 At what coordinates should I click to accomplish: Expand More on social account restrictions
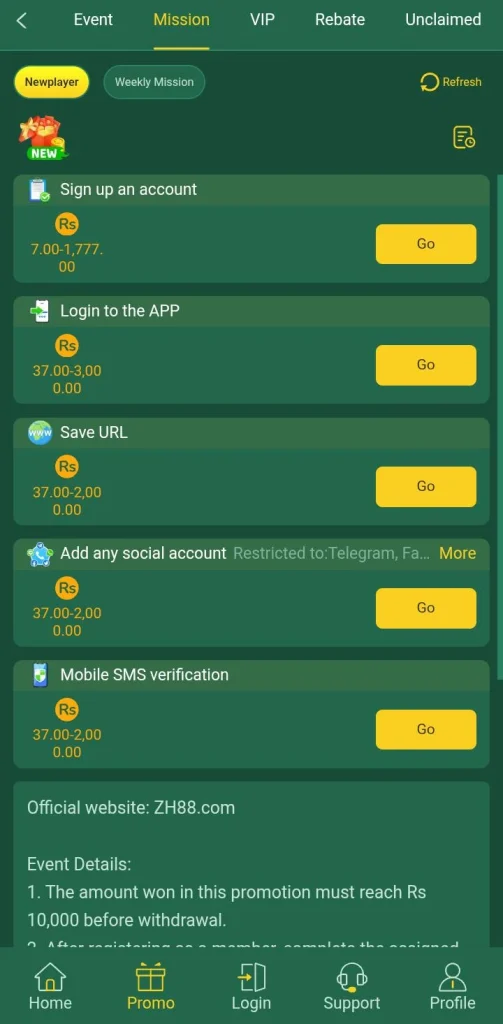coord(457,553)
